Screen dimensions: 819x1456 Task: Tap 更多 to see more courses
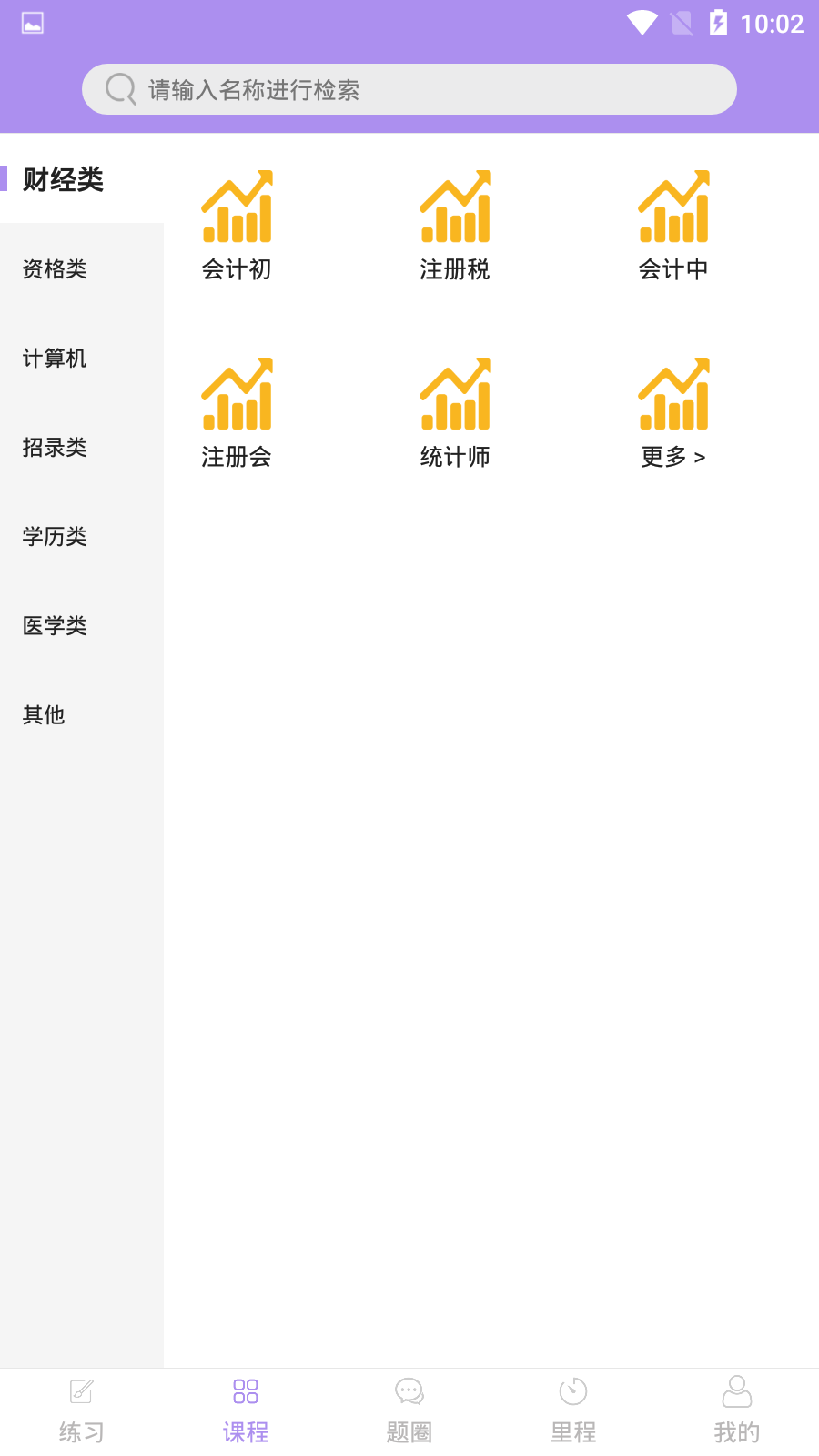[x=673, y=412]
